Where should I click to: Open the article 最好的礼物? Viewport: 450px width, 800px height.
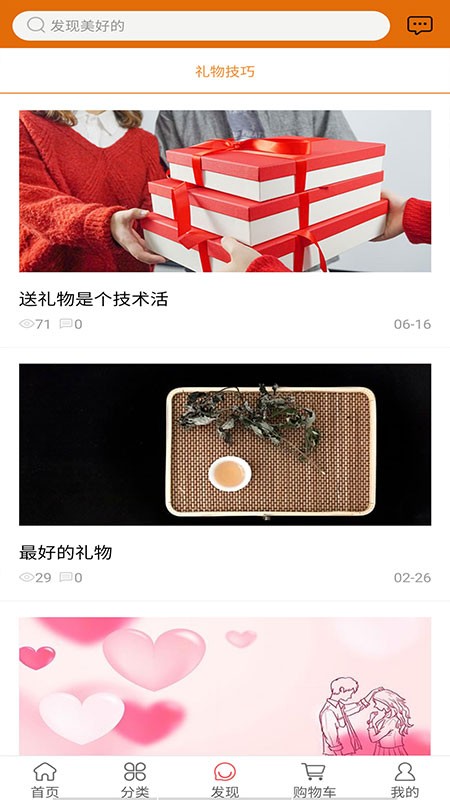66,552
